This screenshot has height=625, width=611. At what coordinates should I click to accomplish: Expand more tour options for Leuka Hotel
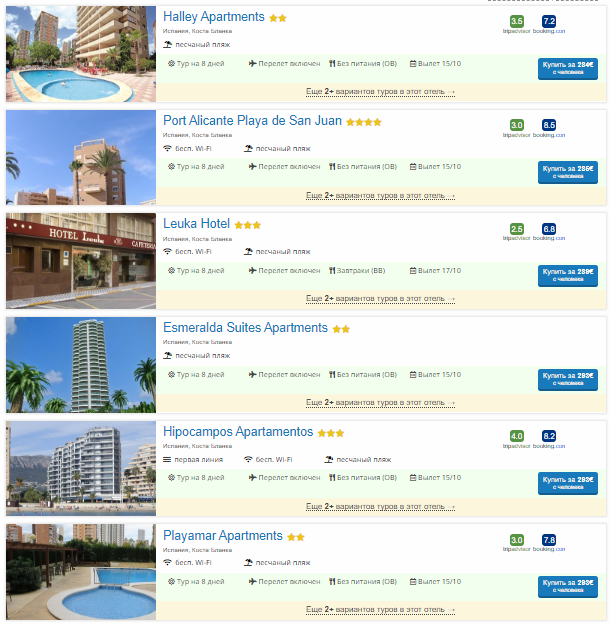(380, 298)
